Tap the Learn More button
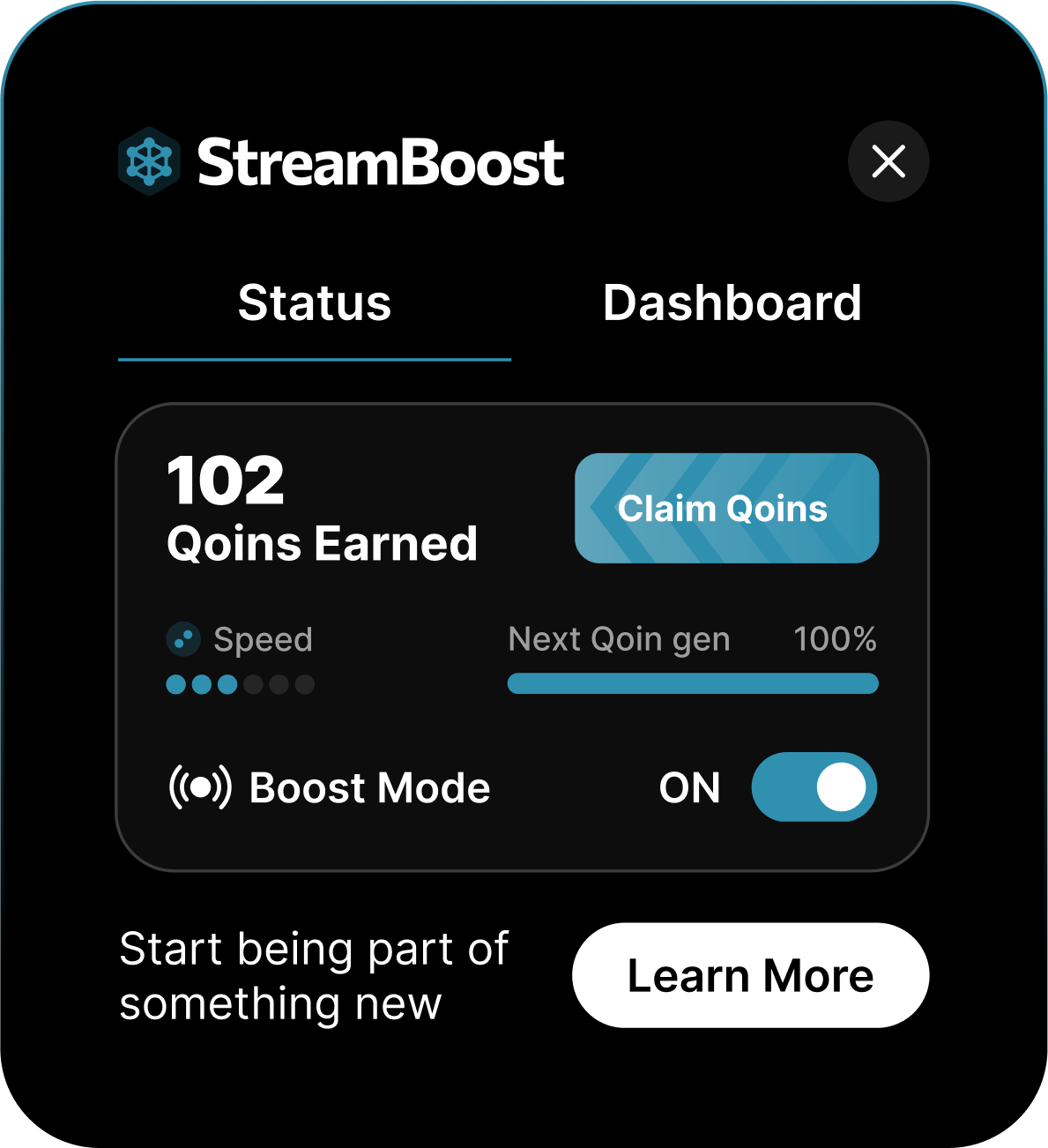The height and width of the screenshot is (1148, 1048). pyautogui.click(x=750, y=975)
